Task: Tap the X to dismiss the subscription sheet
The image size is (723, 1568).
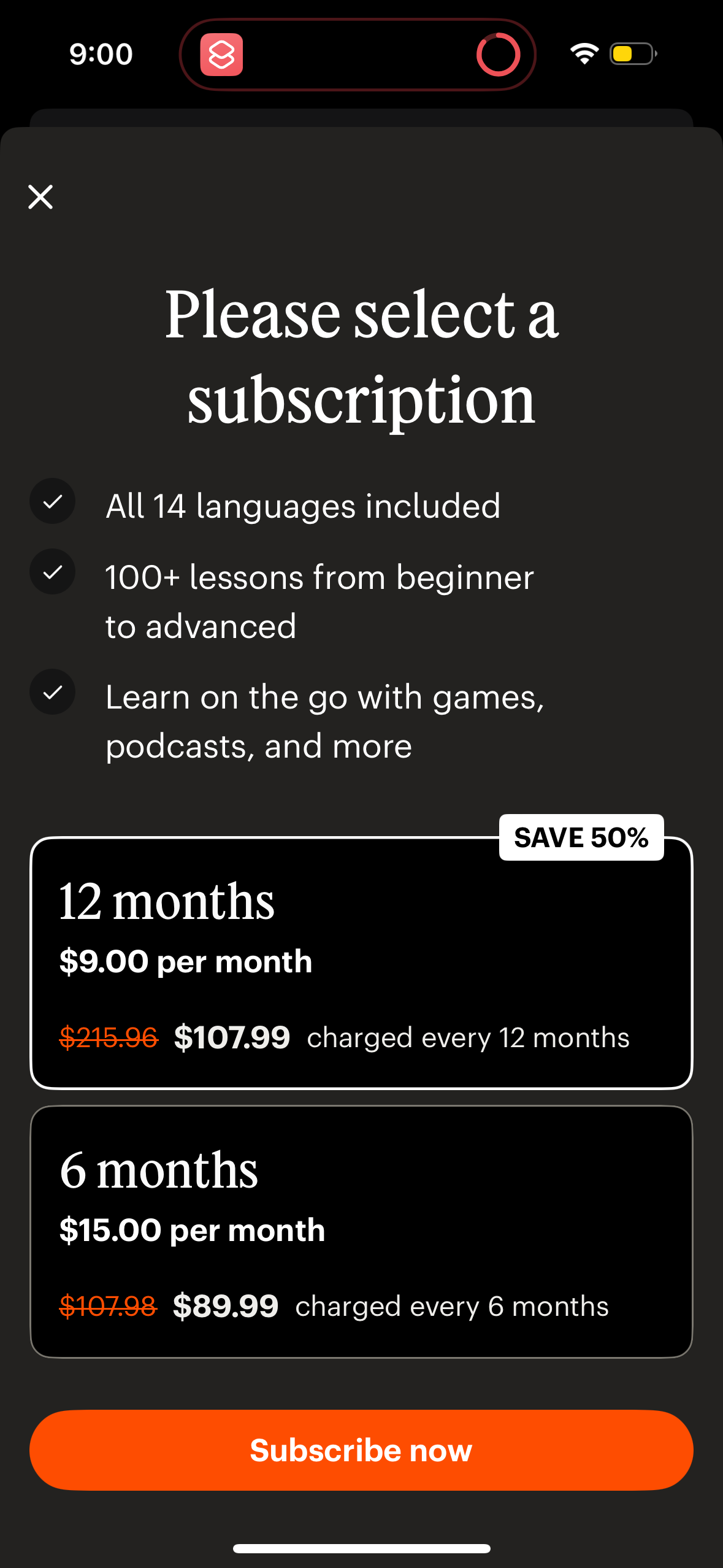Action: pyautogui.click(x=40, y=197)
